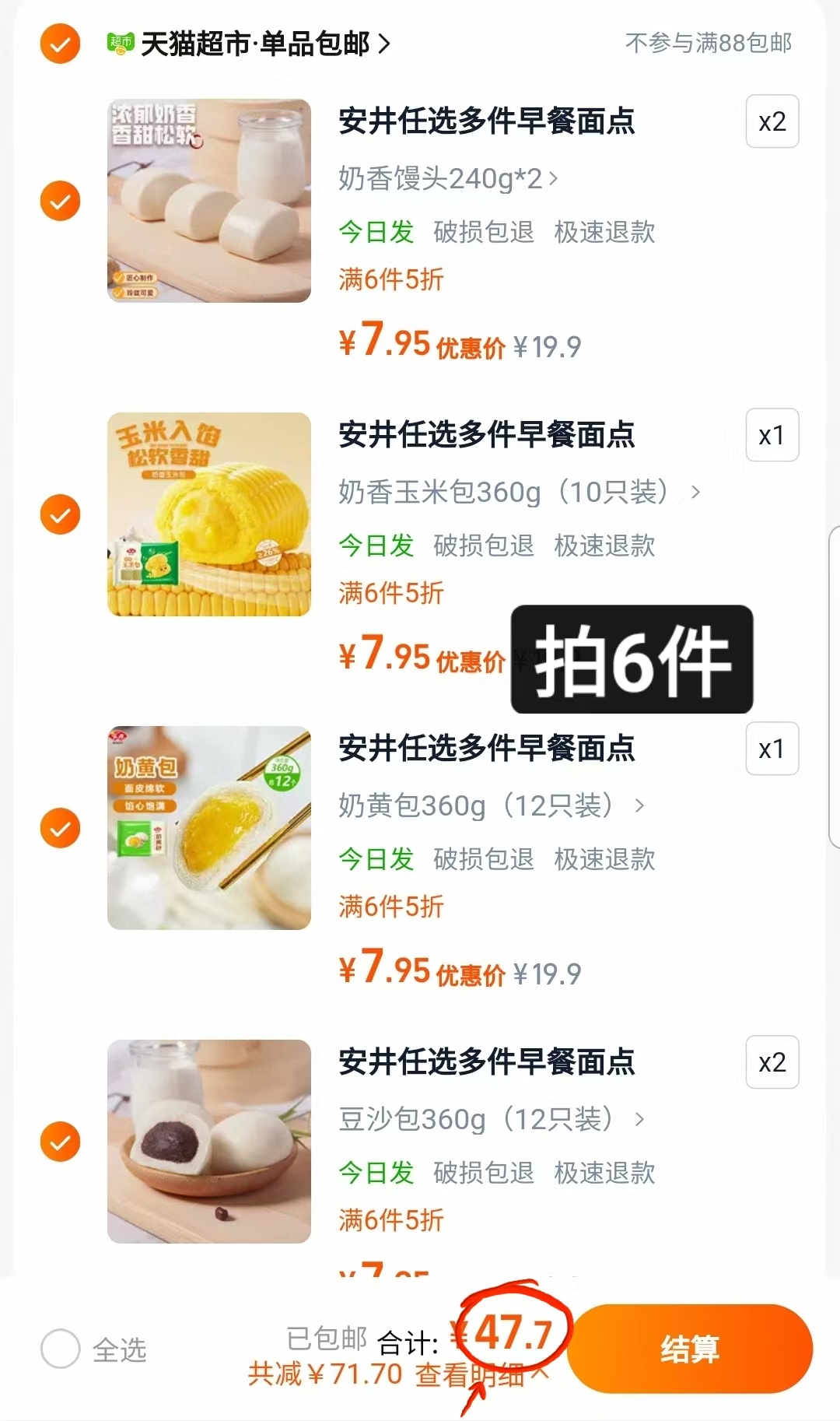Click the x1 quantity badge for 奶黄包
Screen dimensions: 840x1421
tap(771, 749)
